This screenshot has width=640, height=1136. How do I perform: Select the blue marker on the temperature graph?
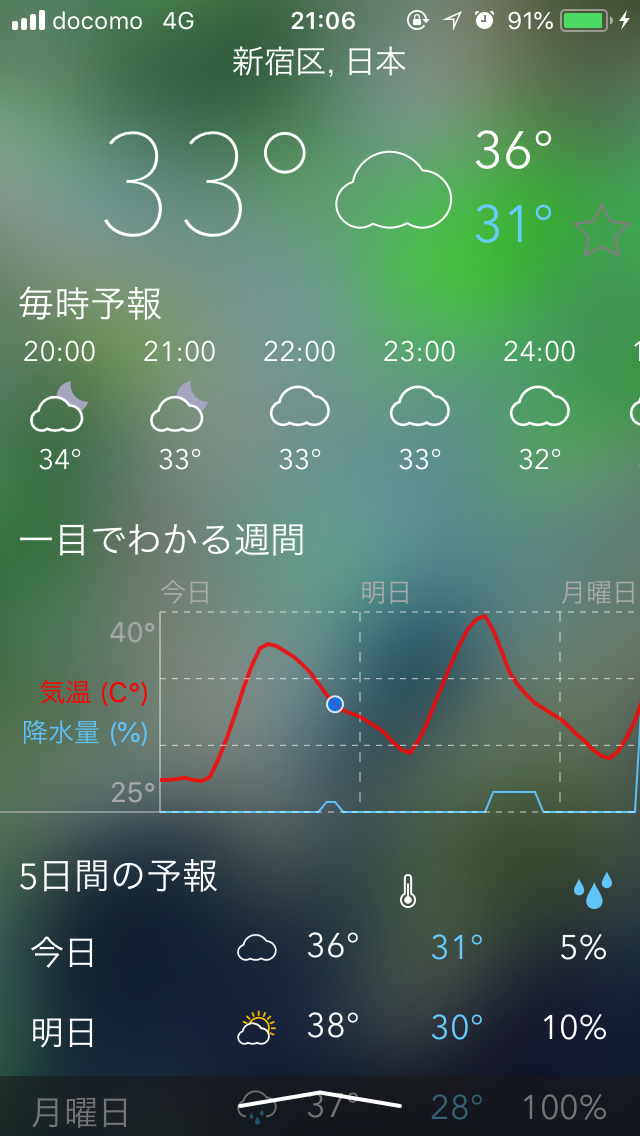click(335, 703)
